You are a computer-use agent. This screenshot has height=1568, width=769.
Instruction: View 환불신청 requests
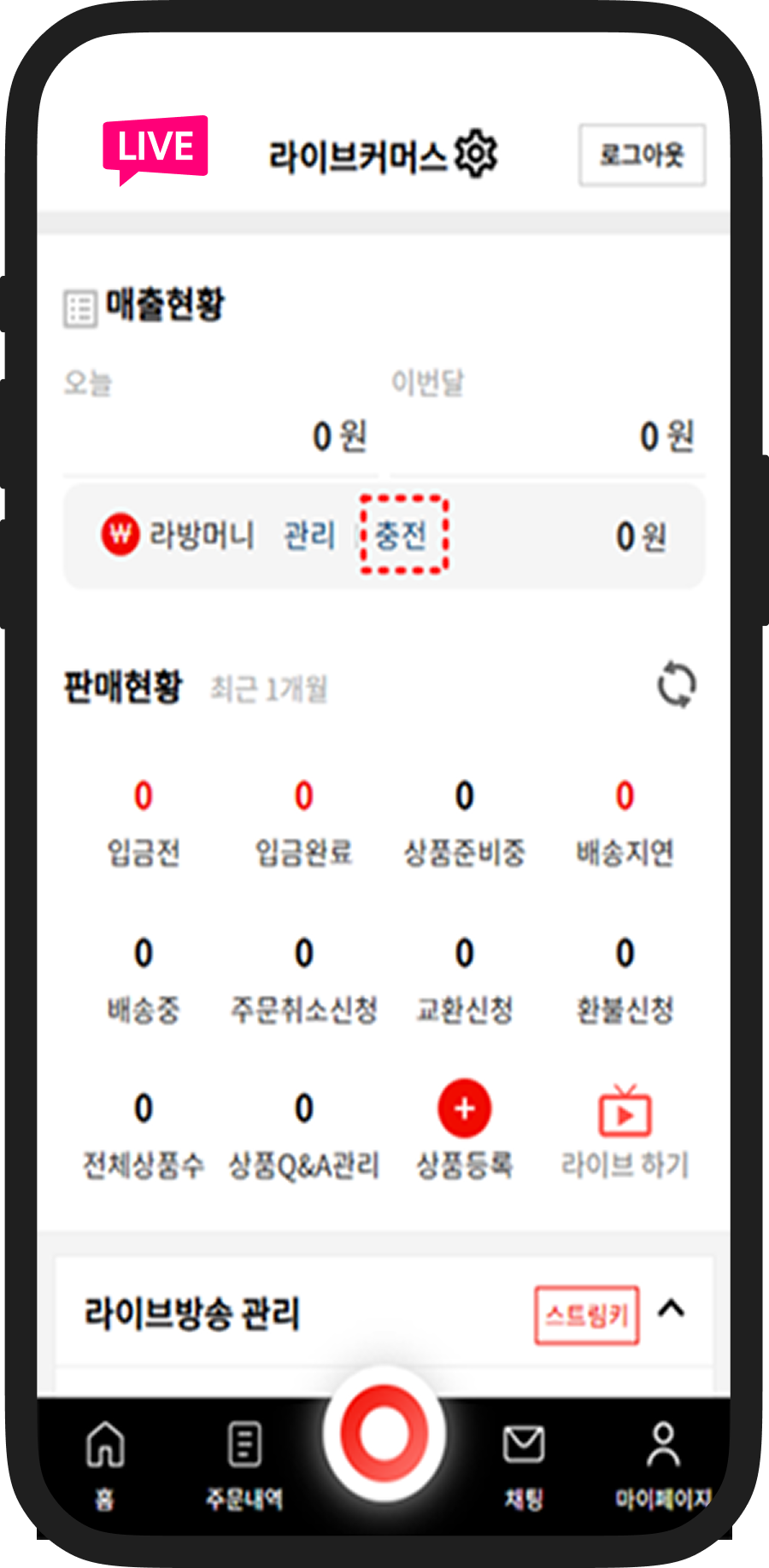click(x=625, y=980)
